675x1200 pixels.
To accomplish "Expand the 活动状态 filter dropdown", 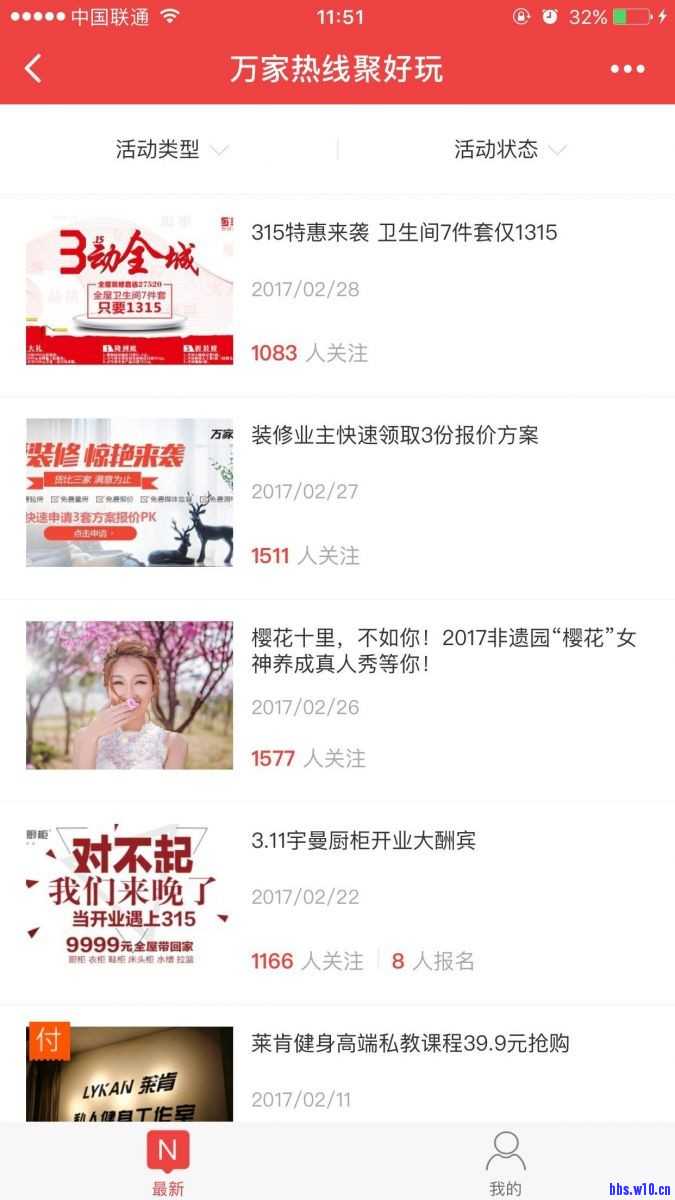I will click(509, 150).
